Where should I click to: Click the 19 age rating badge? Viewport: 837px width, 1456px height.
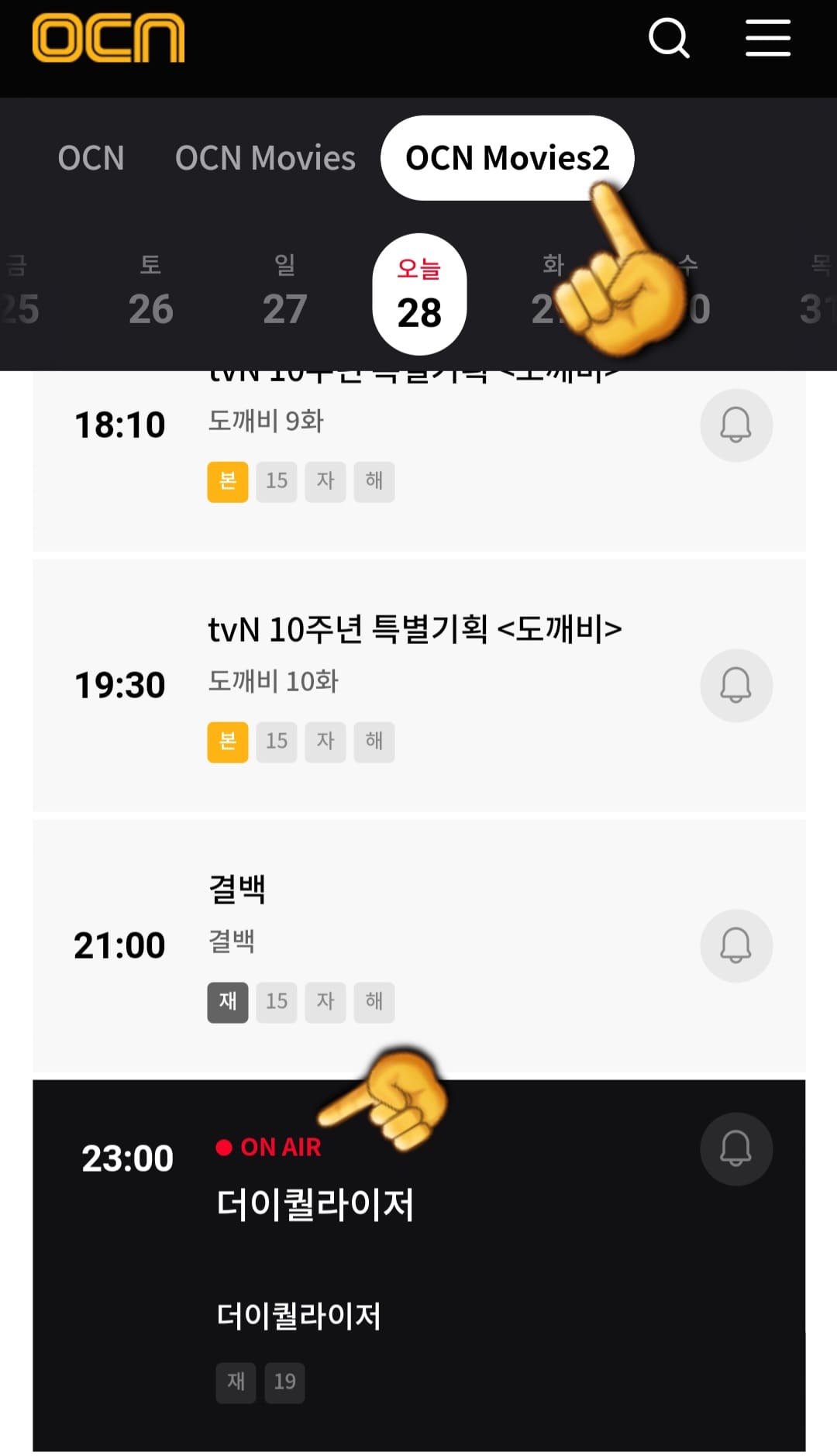pos(284,1382)
